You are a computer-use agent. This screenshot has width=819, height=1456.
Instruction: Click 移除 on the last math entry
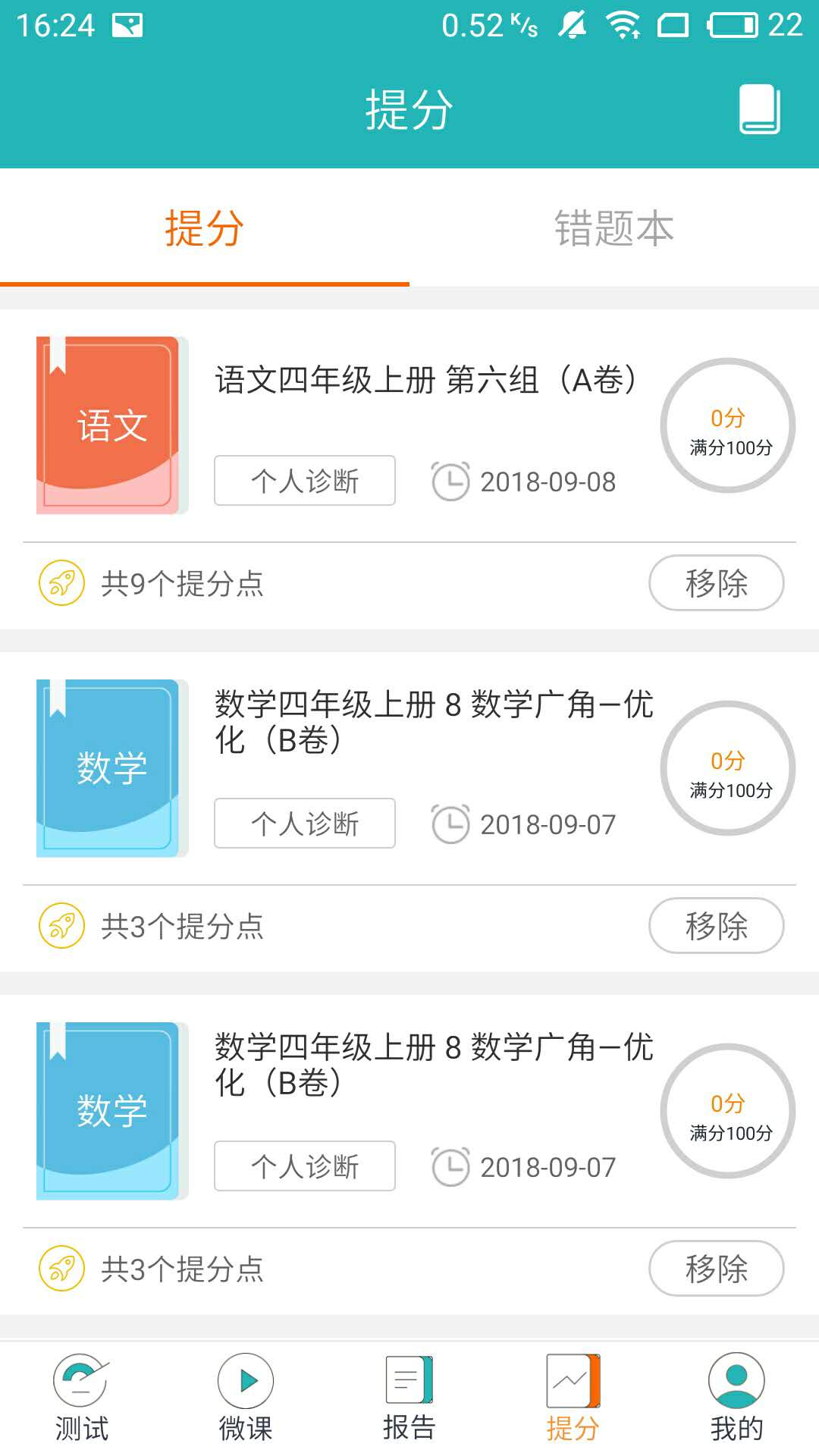click(x=716, y=1268)
